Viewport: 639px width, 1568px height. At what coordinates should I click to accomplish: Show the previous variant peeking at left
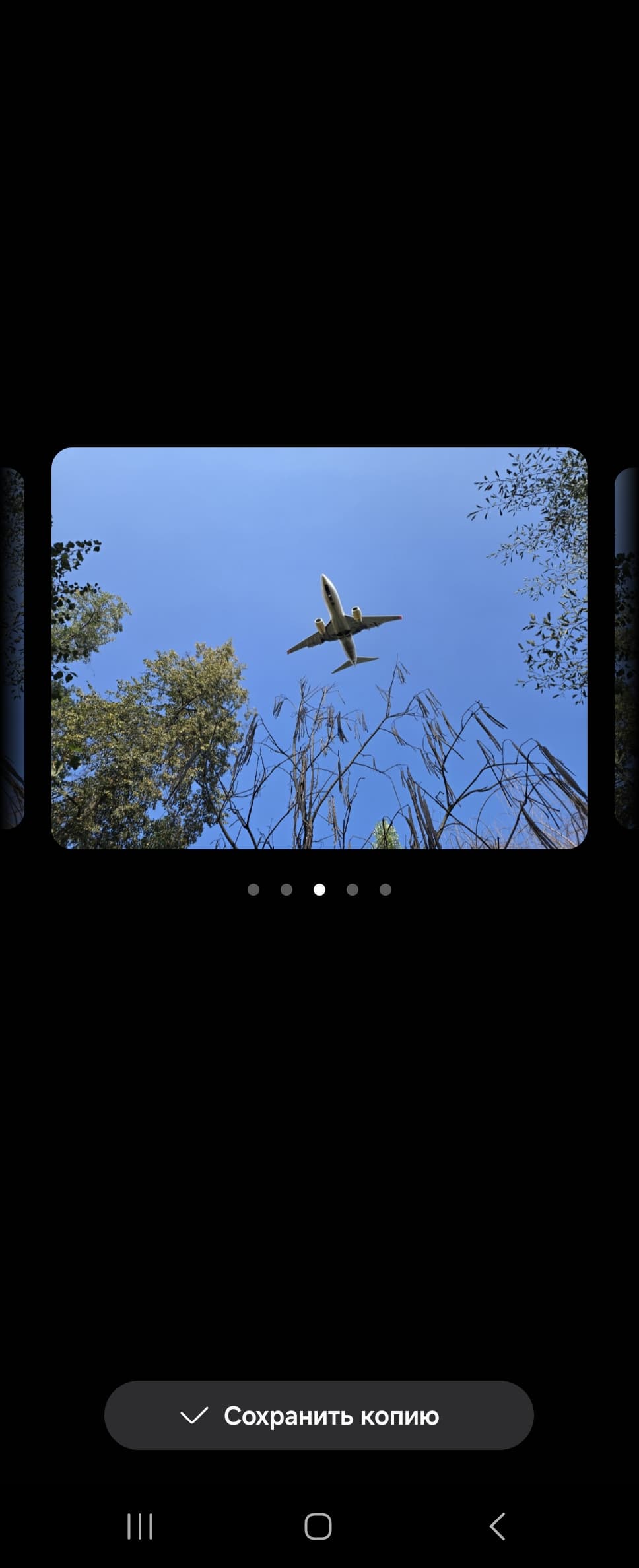coord(11,648)
